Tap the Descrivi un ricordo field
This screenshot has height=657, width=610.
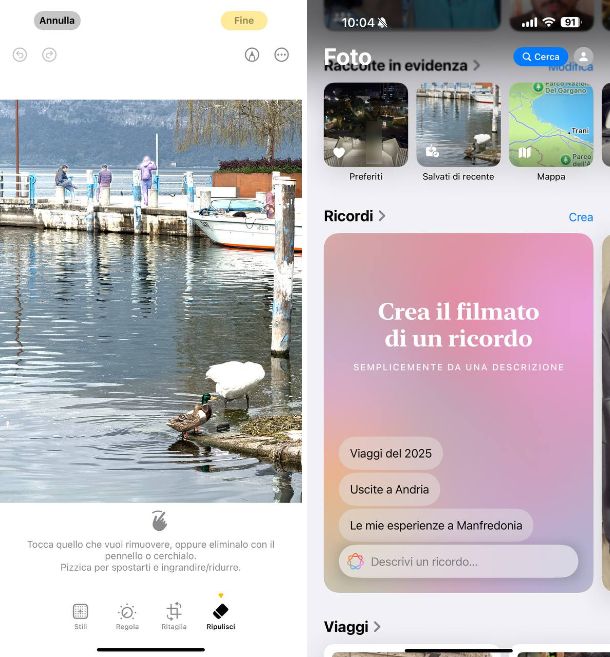coord(458,561)
